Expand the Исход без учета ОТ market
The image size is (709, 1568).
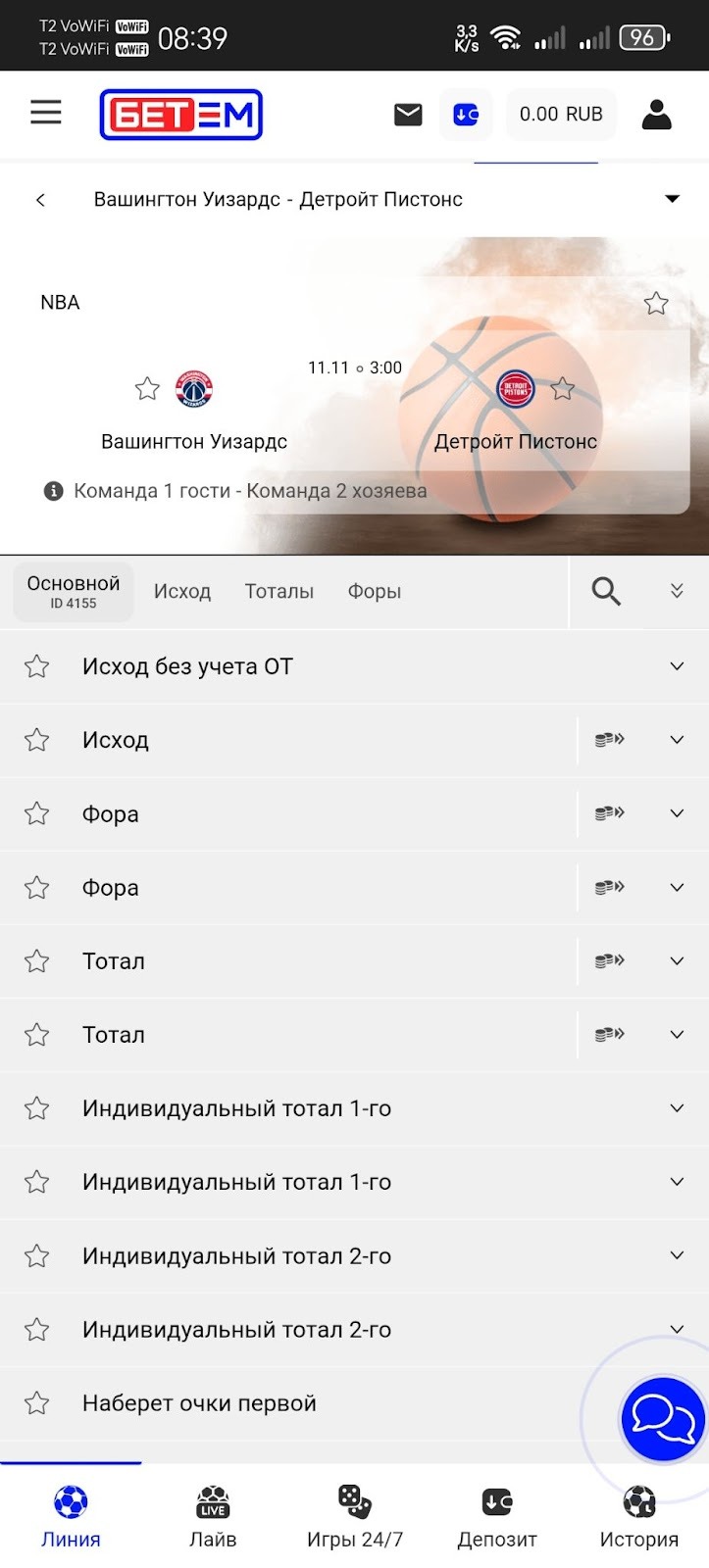click(x=677, y=665)
